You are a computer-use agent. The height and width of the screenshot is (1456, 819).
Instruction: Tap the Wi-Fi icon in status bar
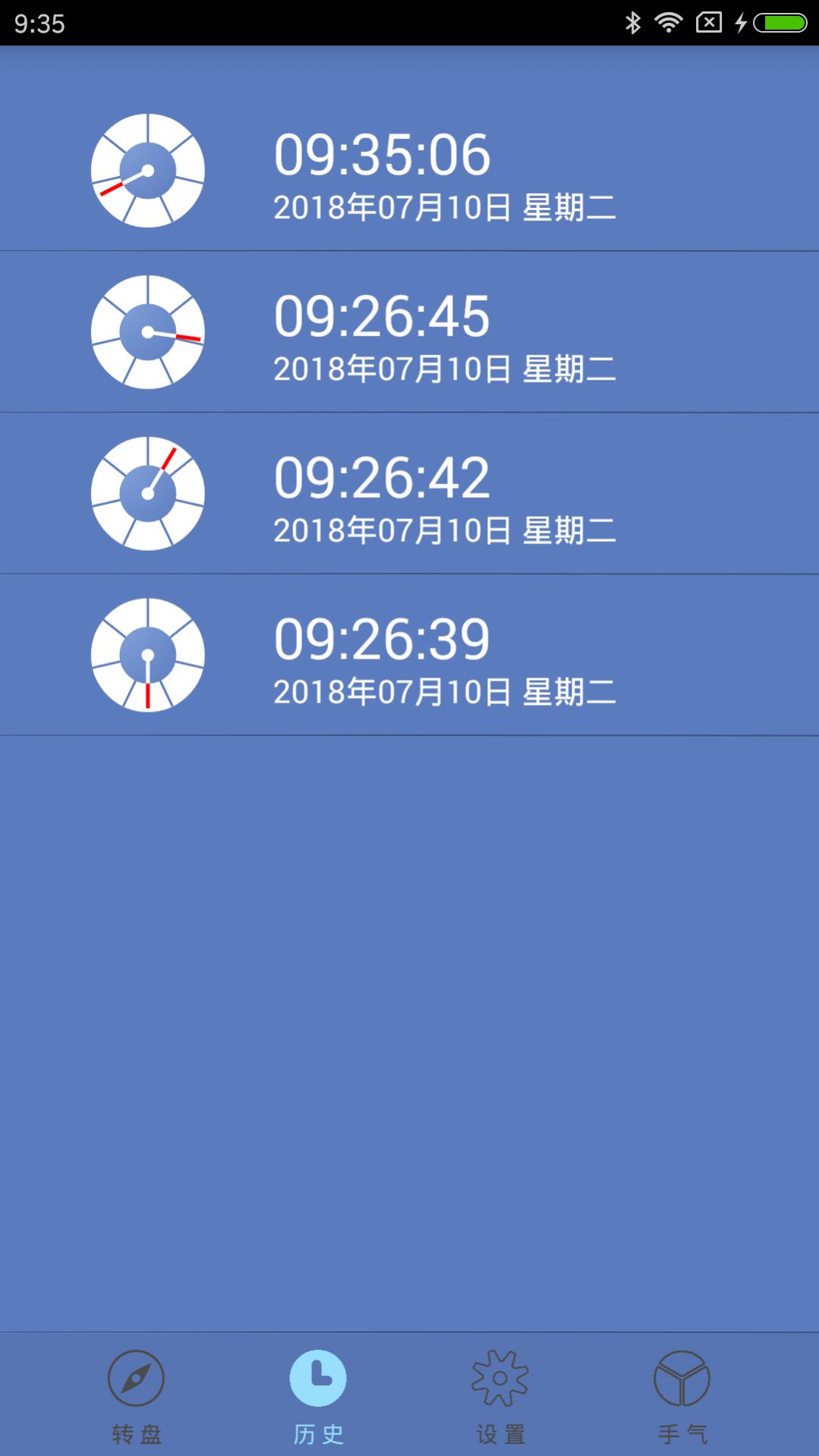[668, 22]
